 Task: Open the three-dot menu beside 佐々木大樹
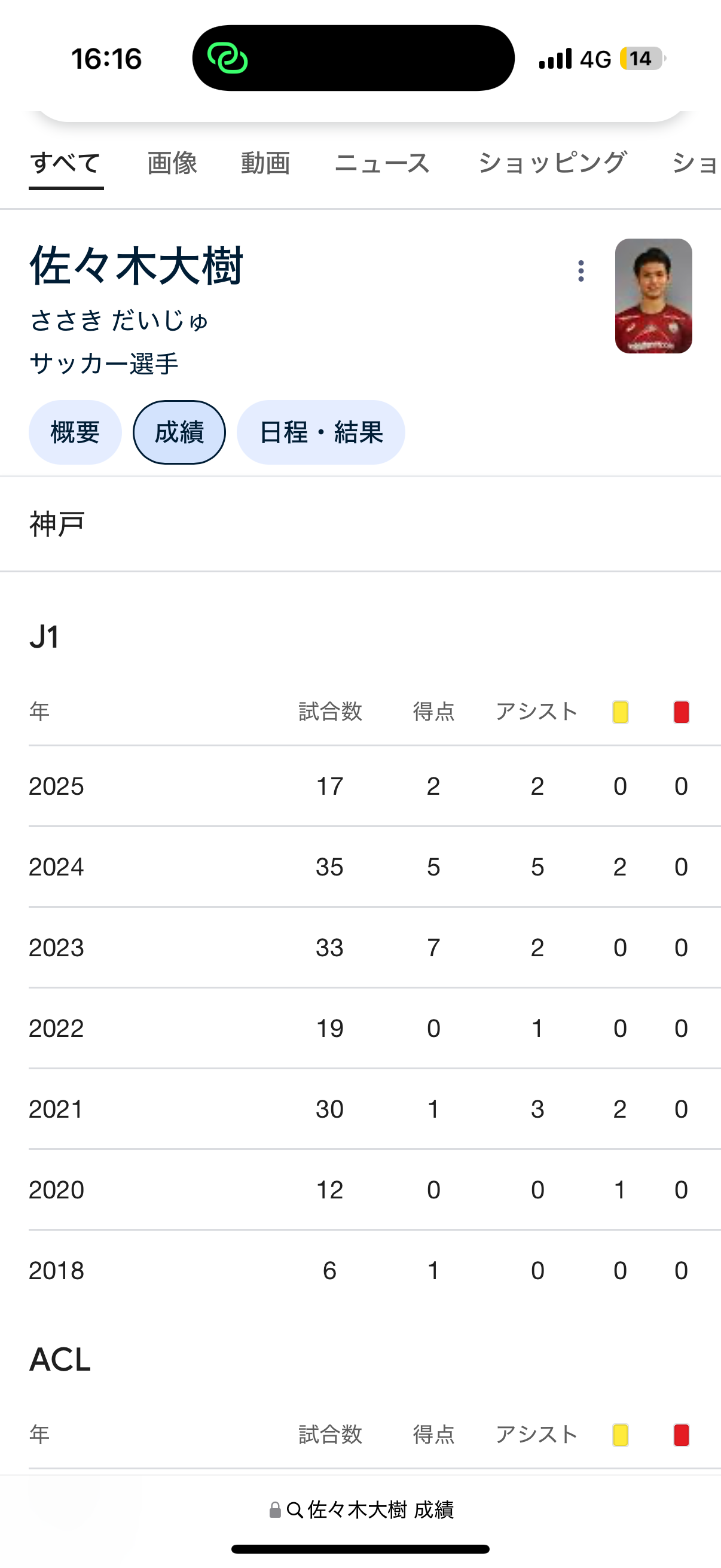[x=581, y=271]
